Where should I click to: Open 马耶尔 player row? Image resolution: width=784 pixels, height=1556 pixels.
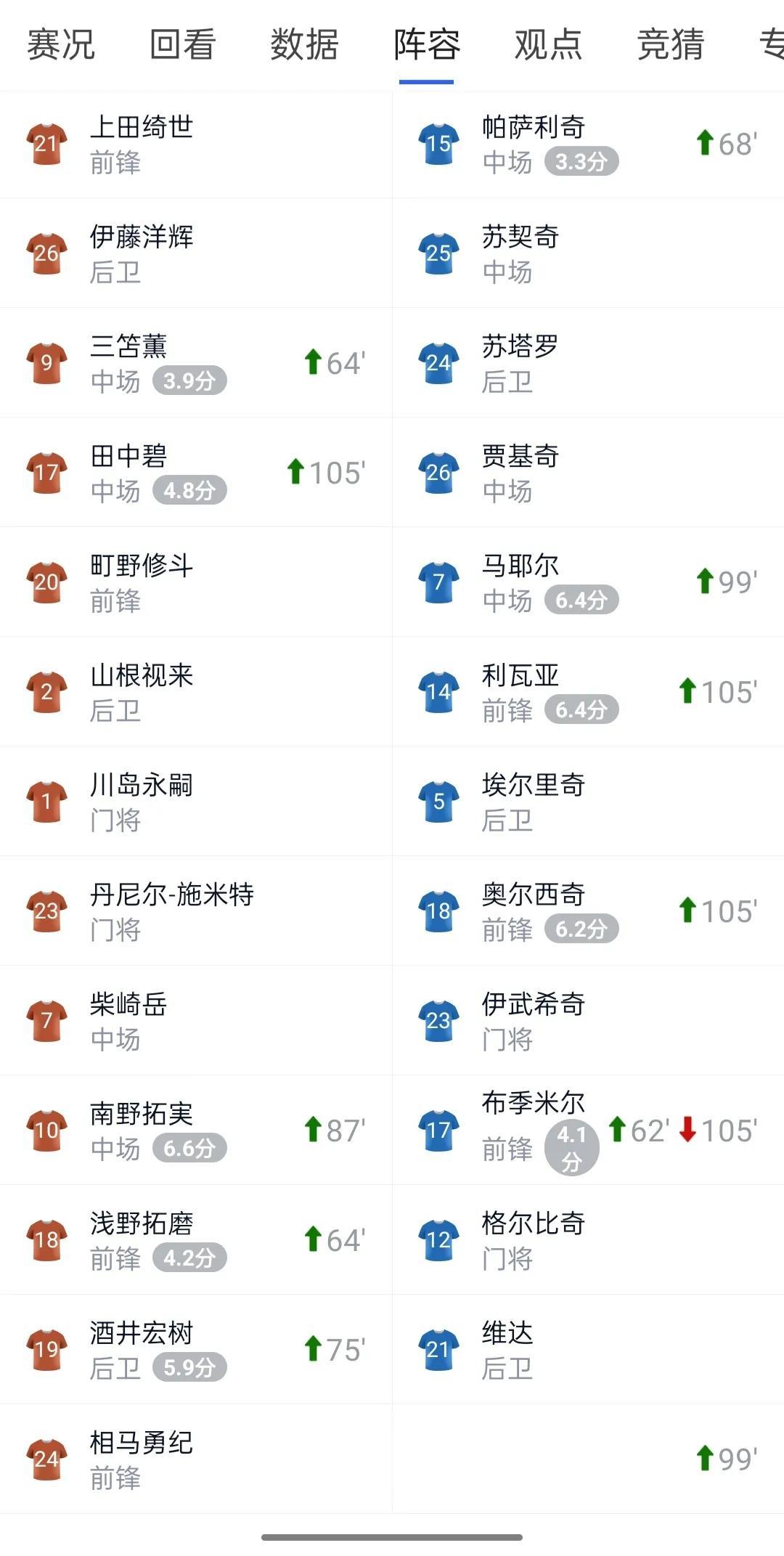588,582
